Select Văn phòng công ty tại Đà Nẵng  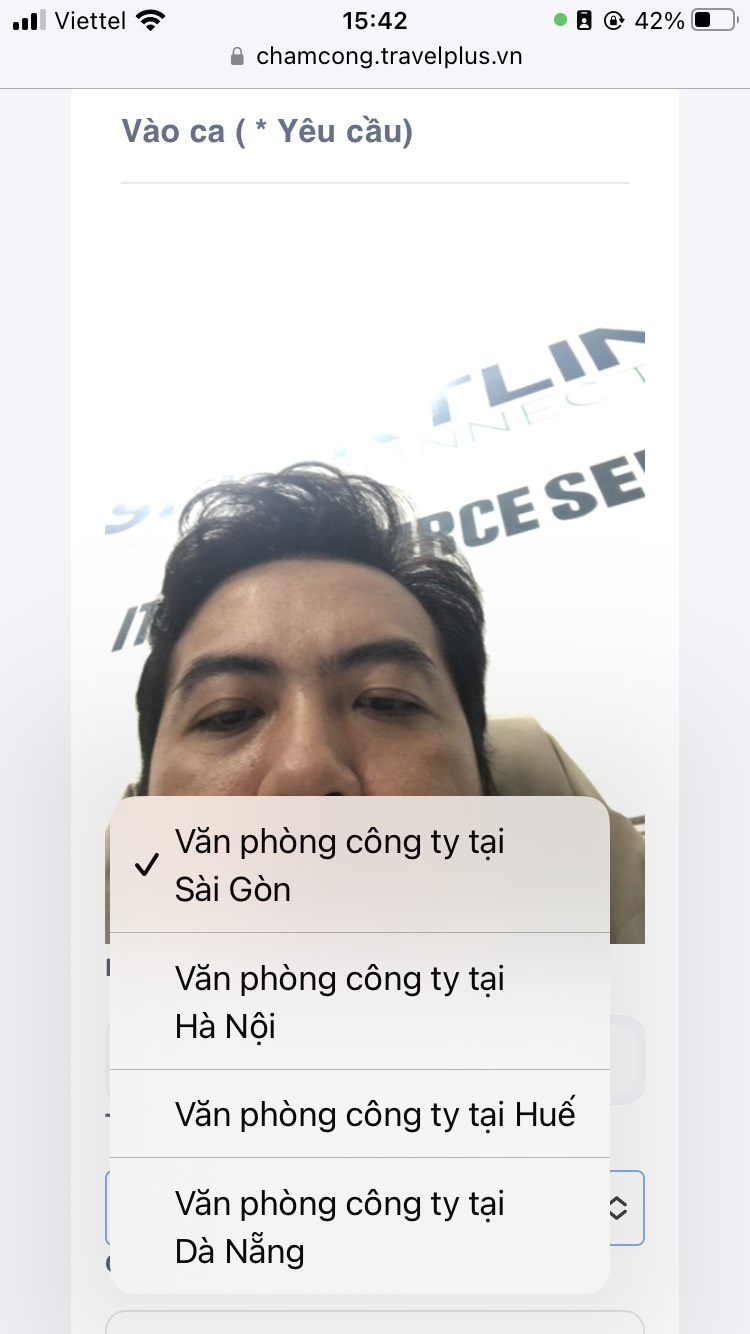[360, 1226]
